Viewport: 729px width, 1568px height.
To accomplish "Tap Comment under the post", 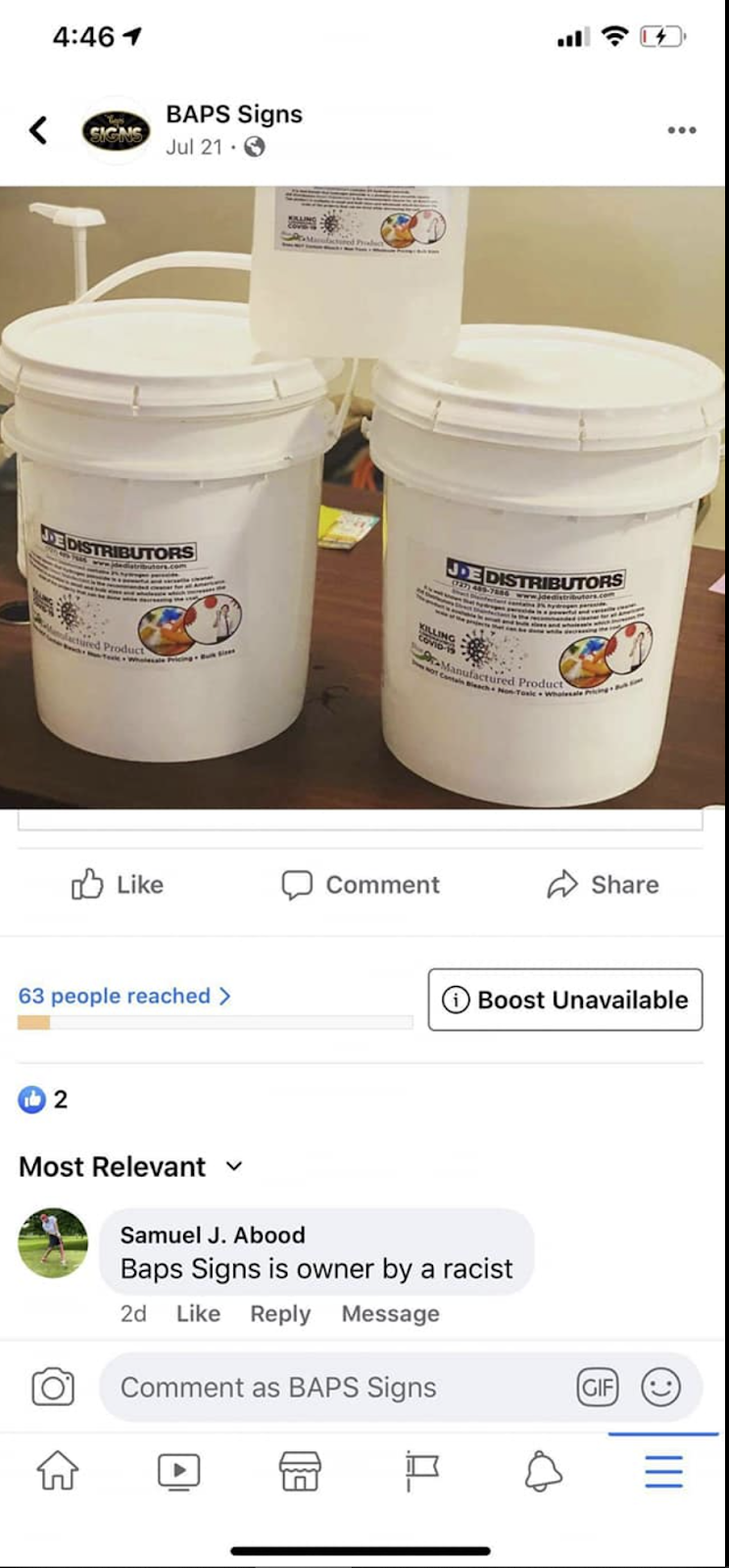I will click(x=361, y=884).
